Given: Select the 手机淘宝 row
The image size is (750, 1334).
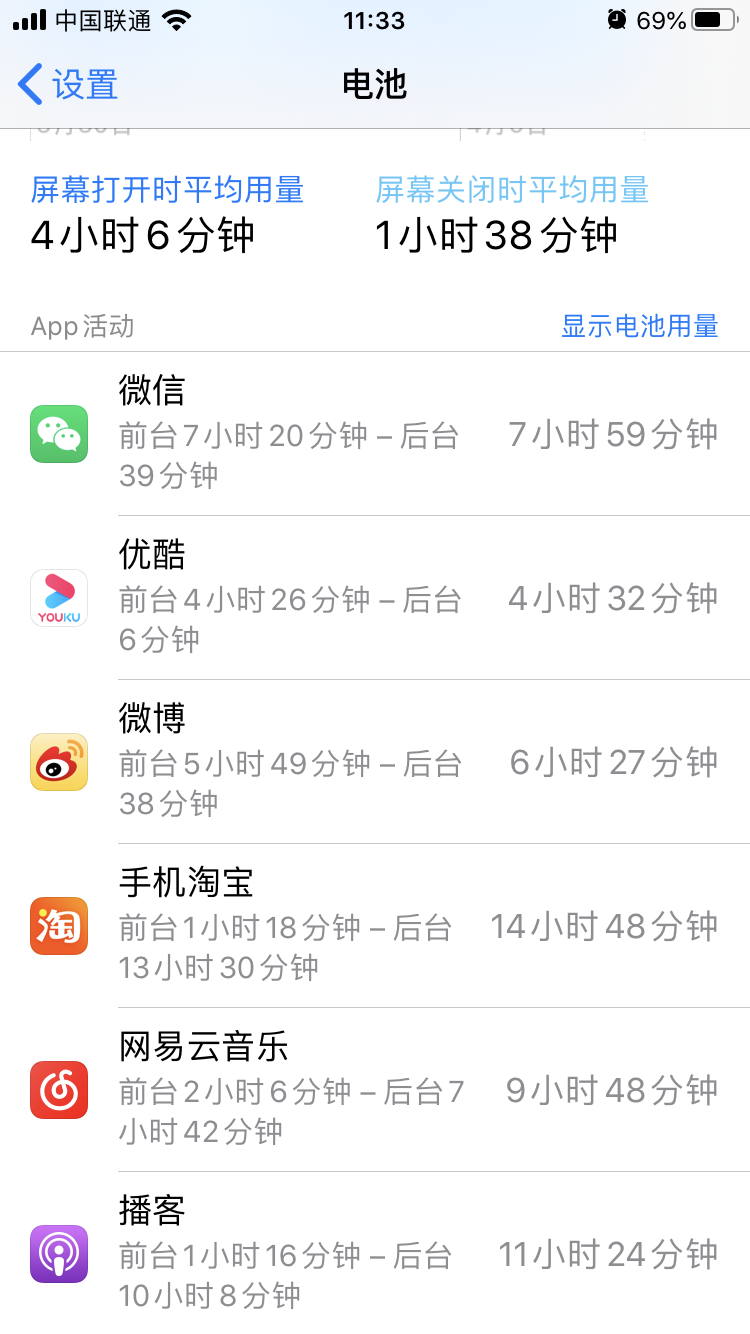Looking at the screenshot, I should 375,926.
